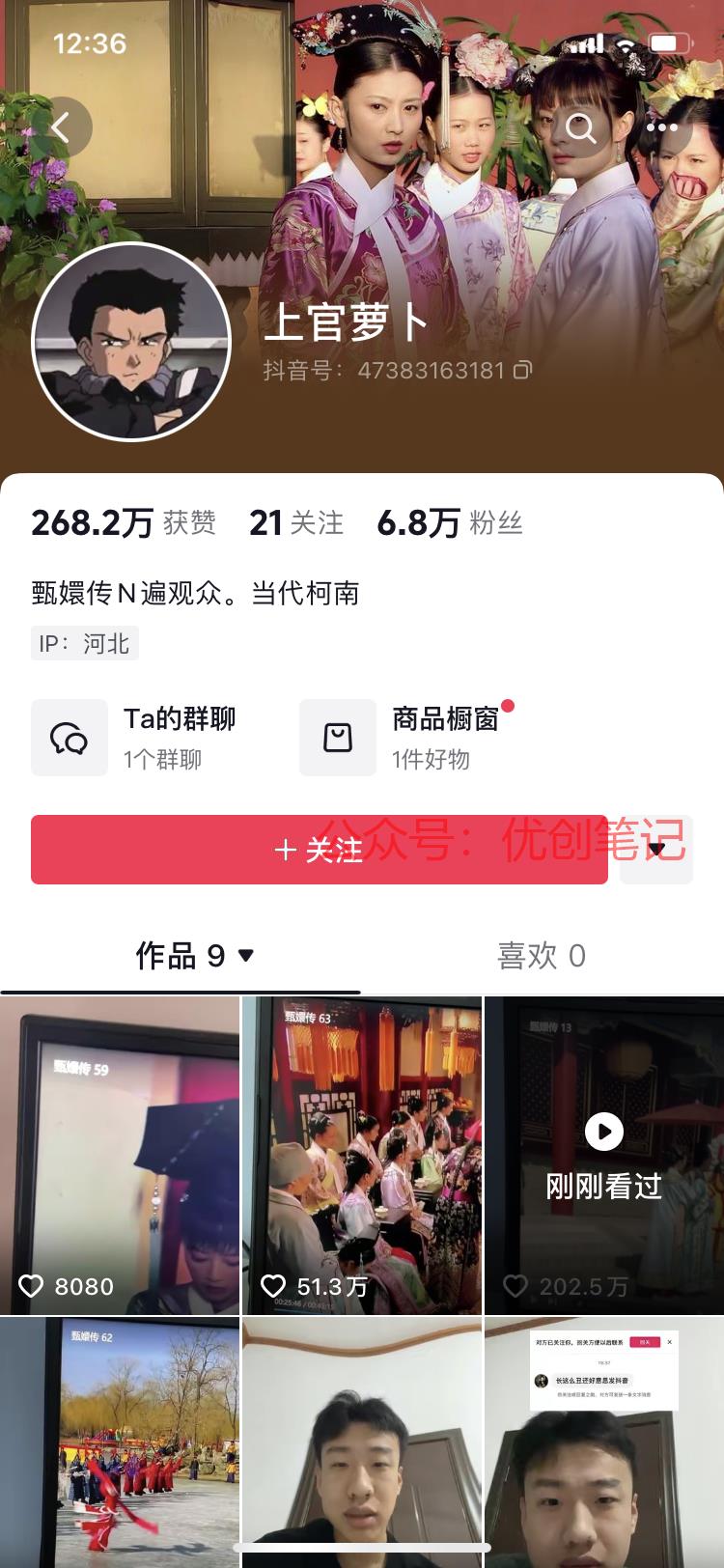Open the 甄嬛传 59 video with 8080 likes
This screenshot has height=1568, width=724.
pos(120,1156)
